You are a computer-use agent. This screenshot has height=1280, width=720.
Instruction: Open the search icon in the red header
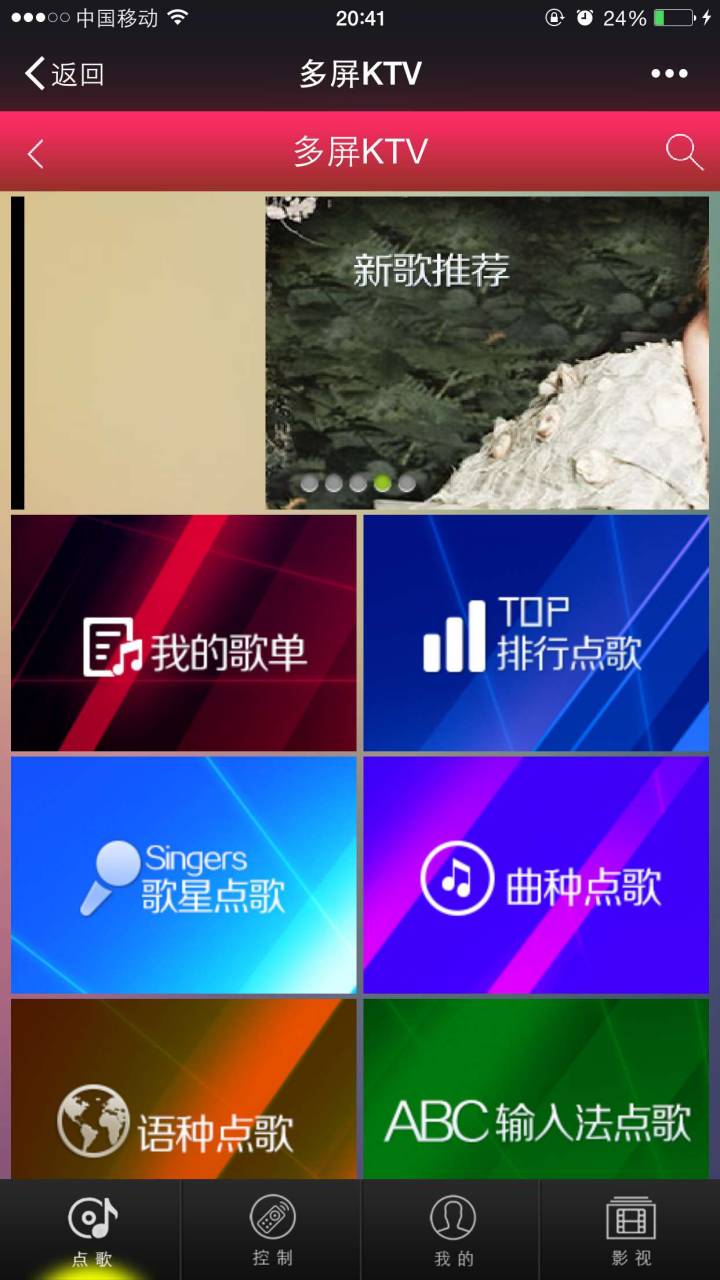pos(684,152)
